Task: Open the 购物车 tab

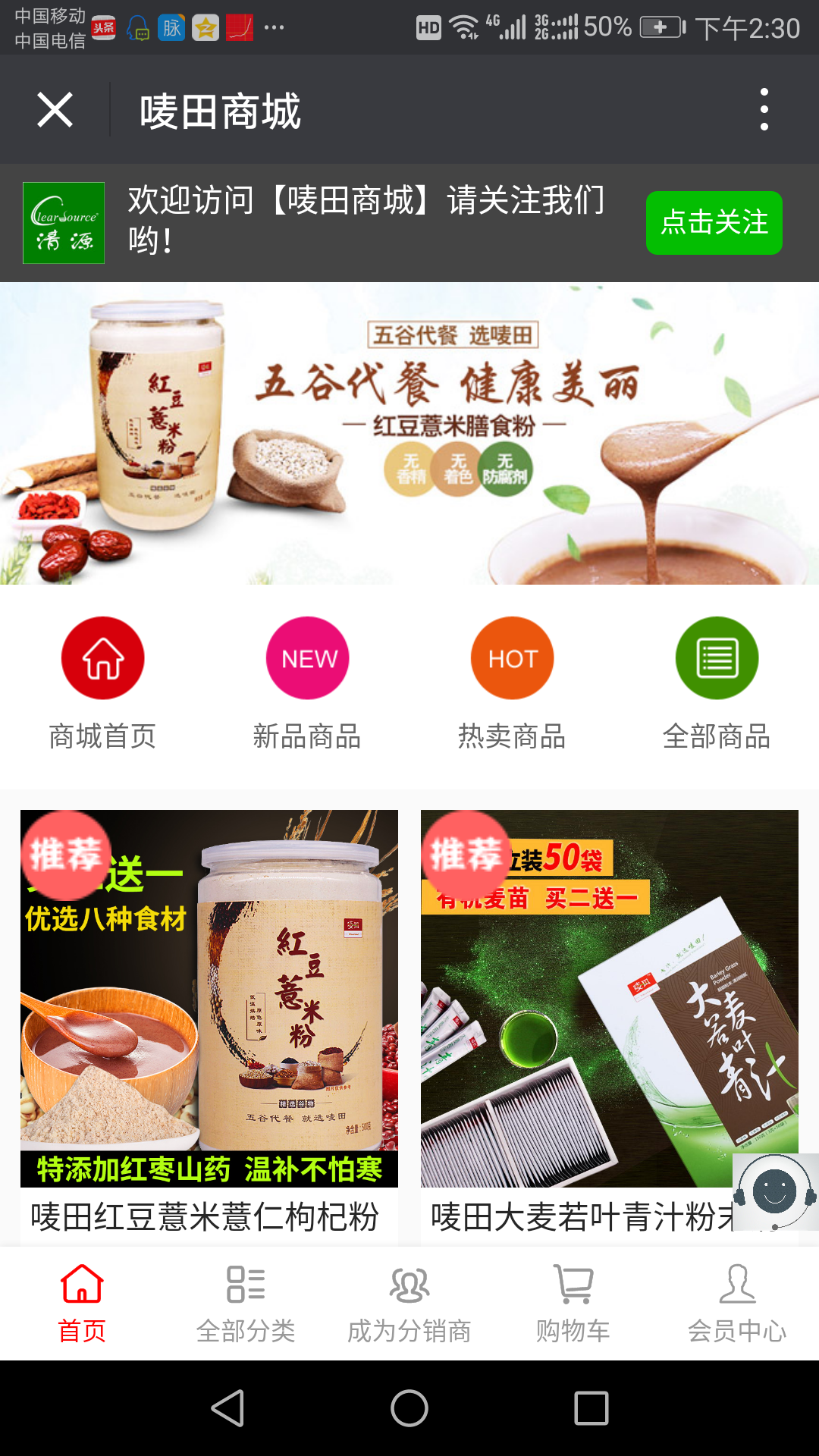Action: point(573,1303)
